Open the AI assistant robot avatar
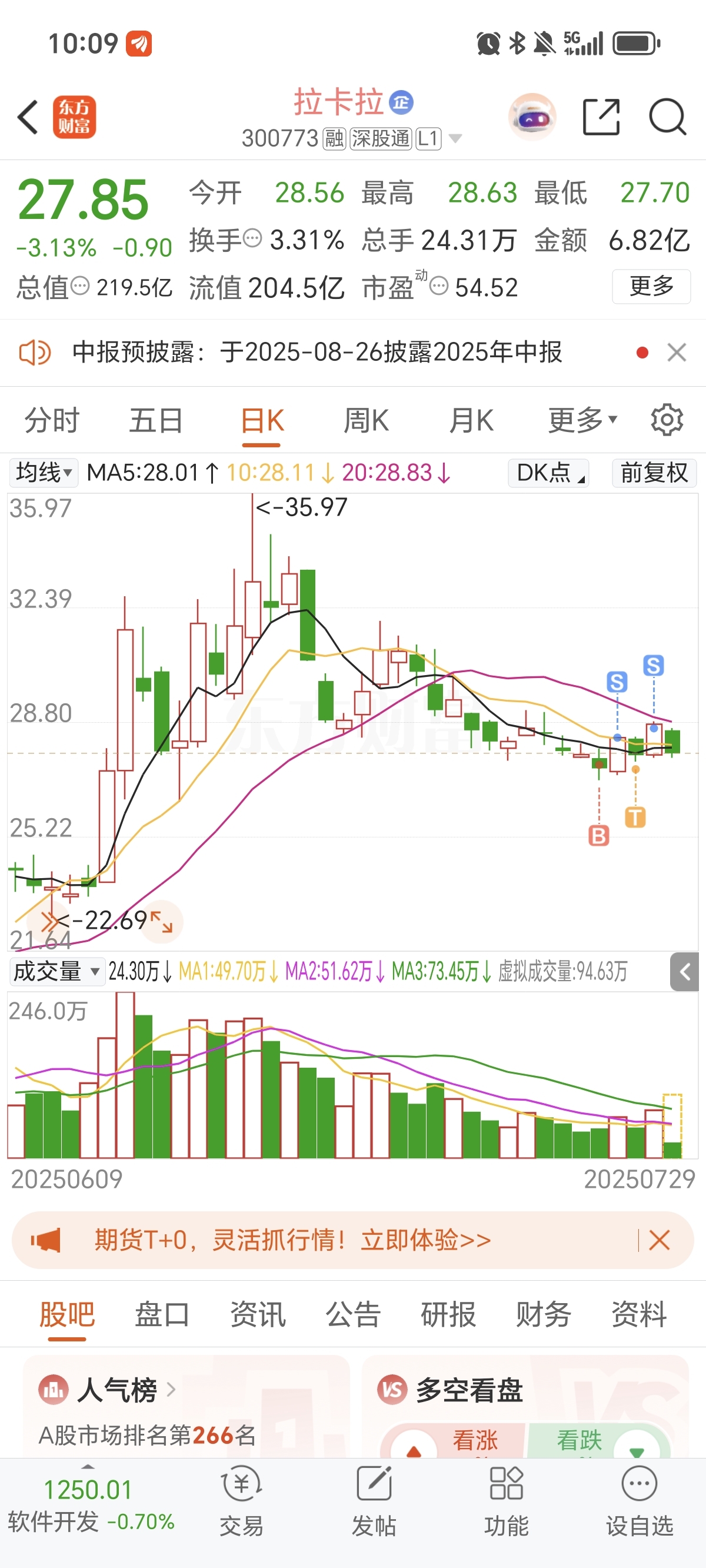The image size is (706, 1568). click(532, 117)
